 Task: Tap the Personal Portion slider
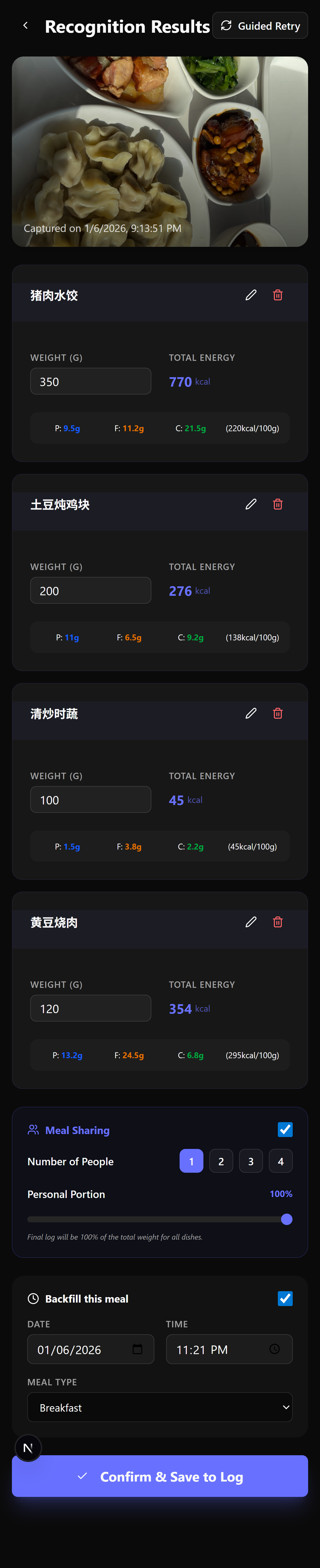[x=160, y=1219]
